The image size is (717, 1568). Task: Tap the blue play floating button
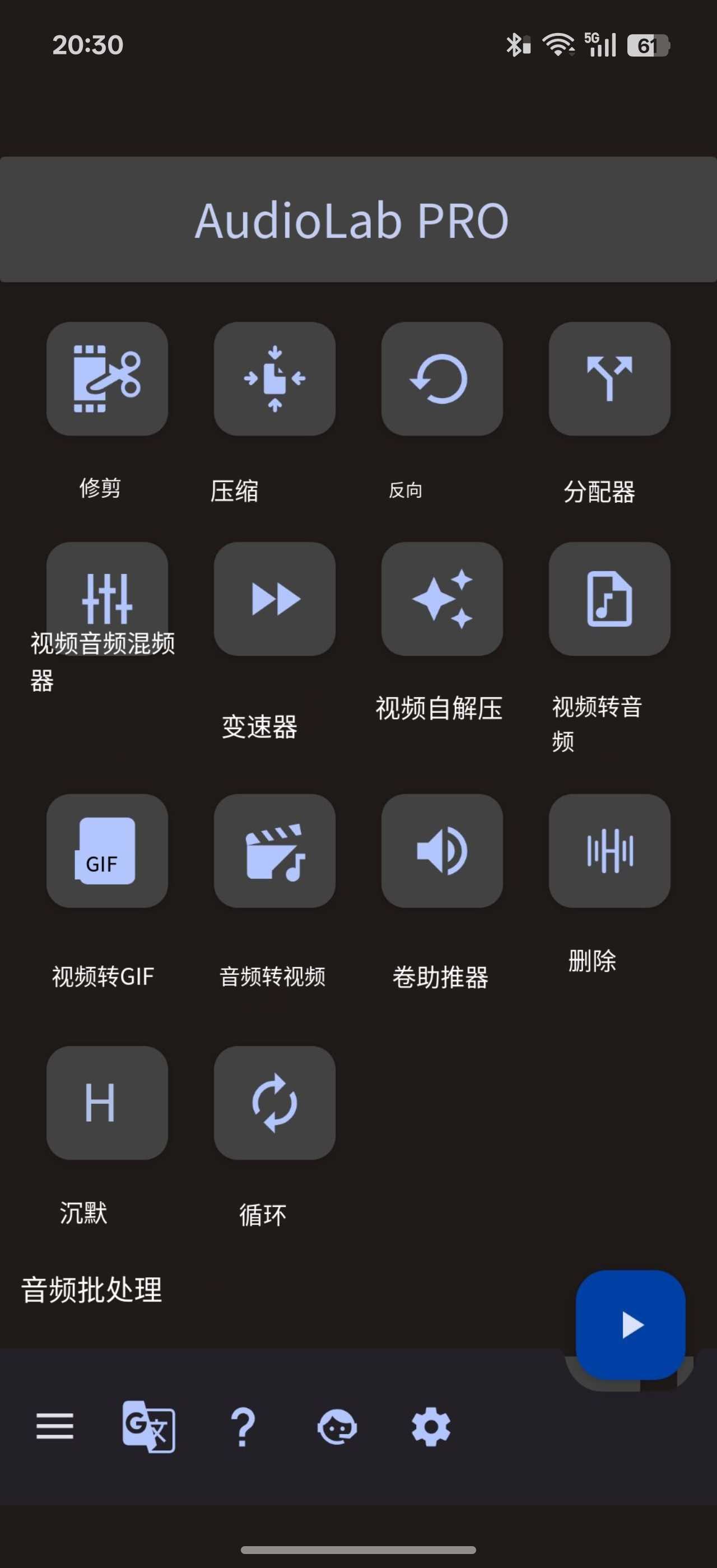631,1324
